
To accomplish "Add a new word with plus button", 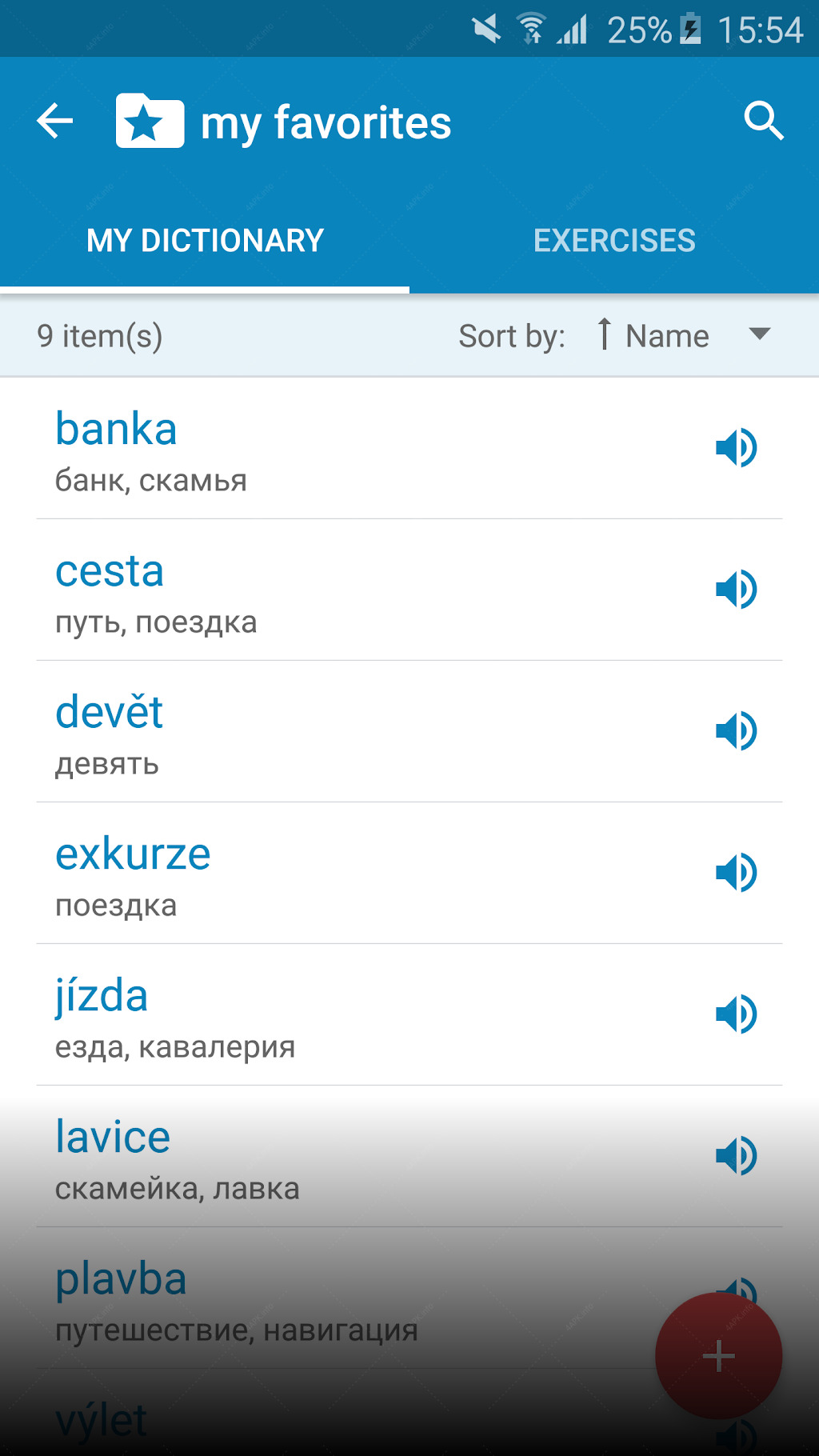I will point(718,1356).
